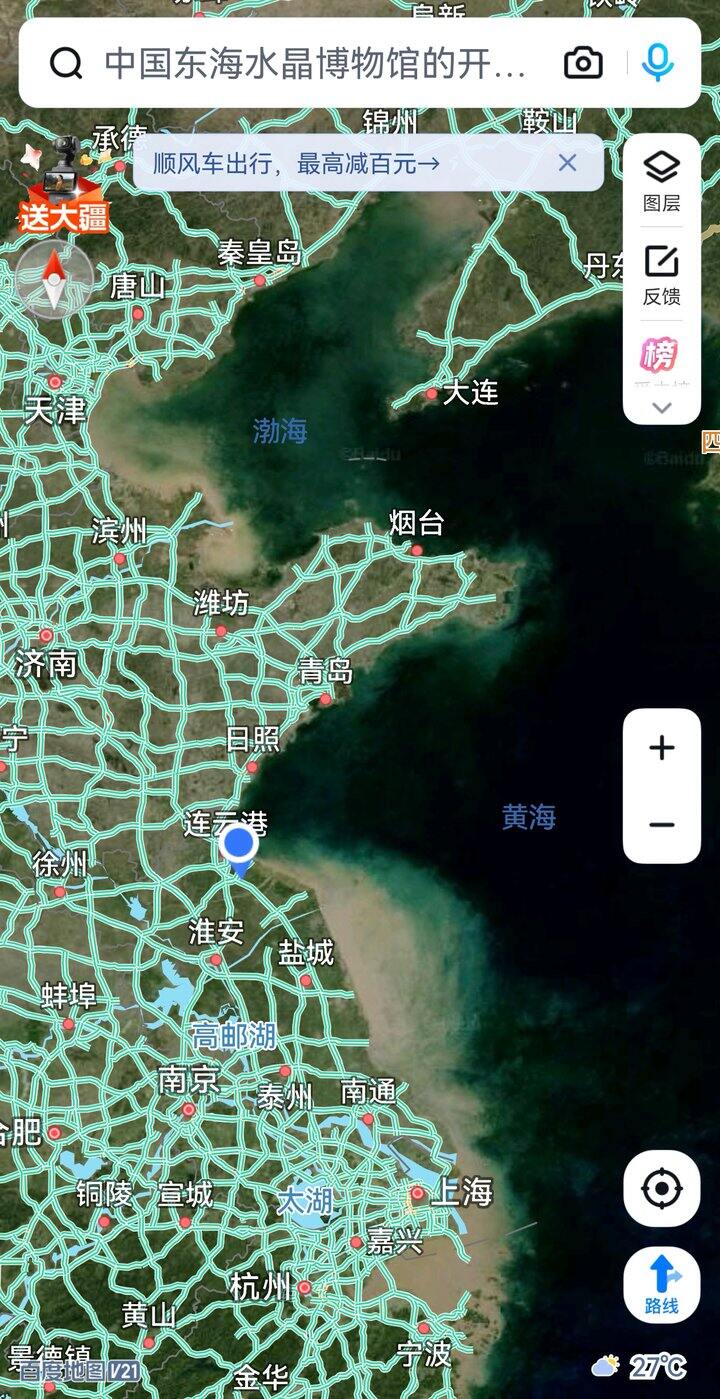The height and width of the screenshot is (1399, 720).
Task: Open the 图层 layers panel
Action: click(661, 181)
